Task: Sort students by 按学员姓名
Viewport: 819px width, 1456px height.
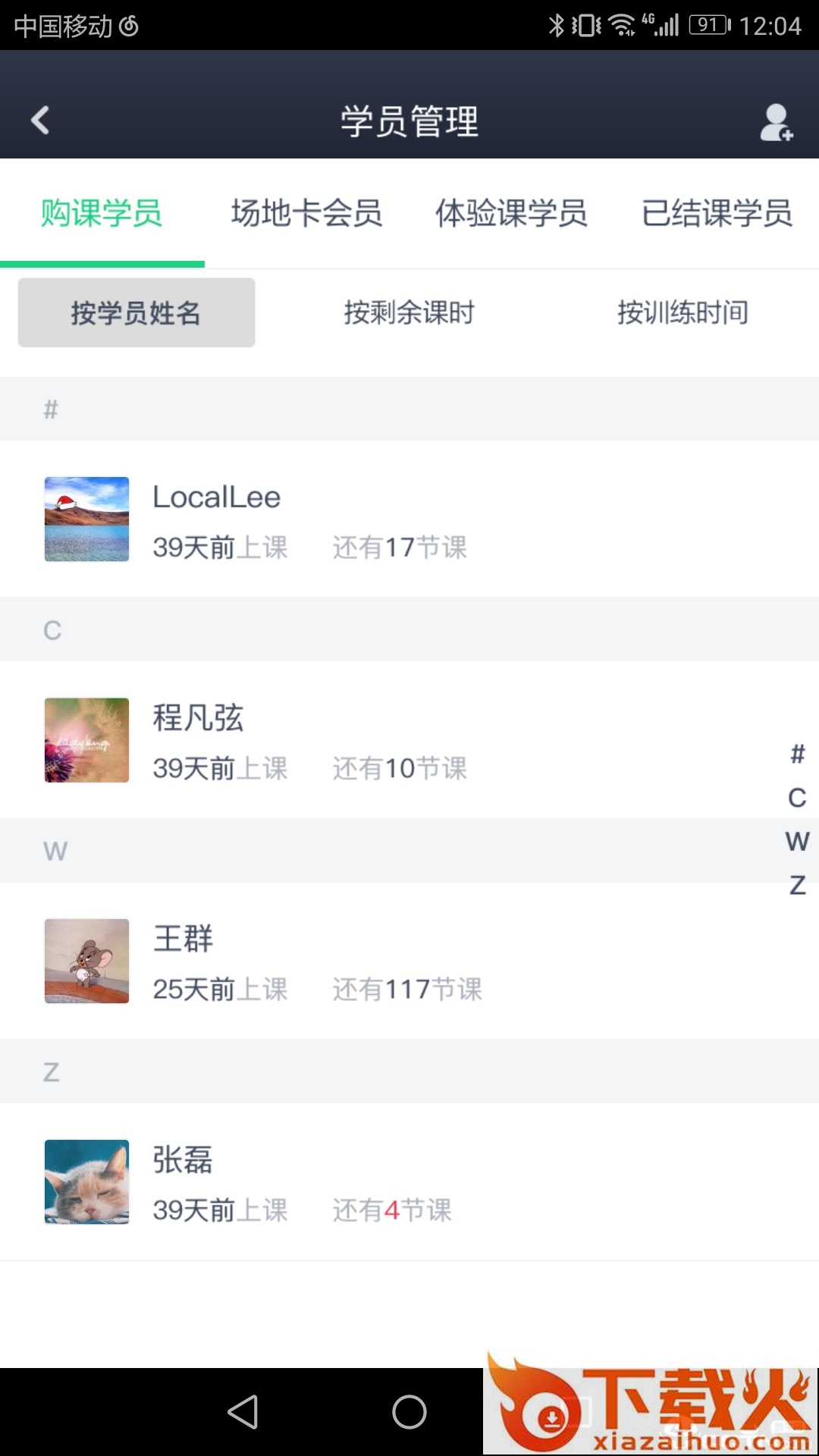Action: [x=136, y=312]
